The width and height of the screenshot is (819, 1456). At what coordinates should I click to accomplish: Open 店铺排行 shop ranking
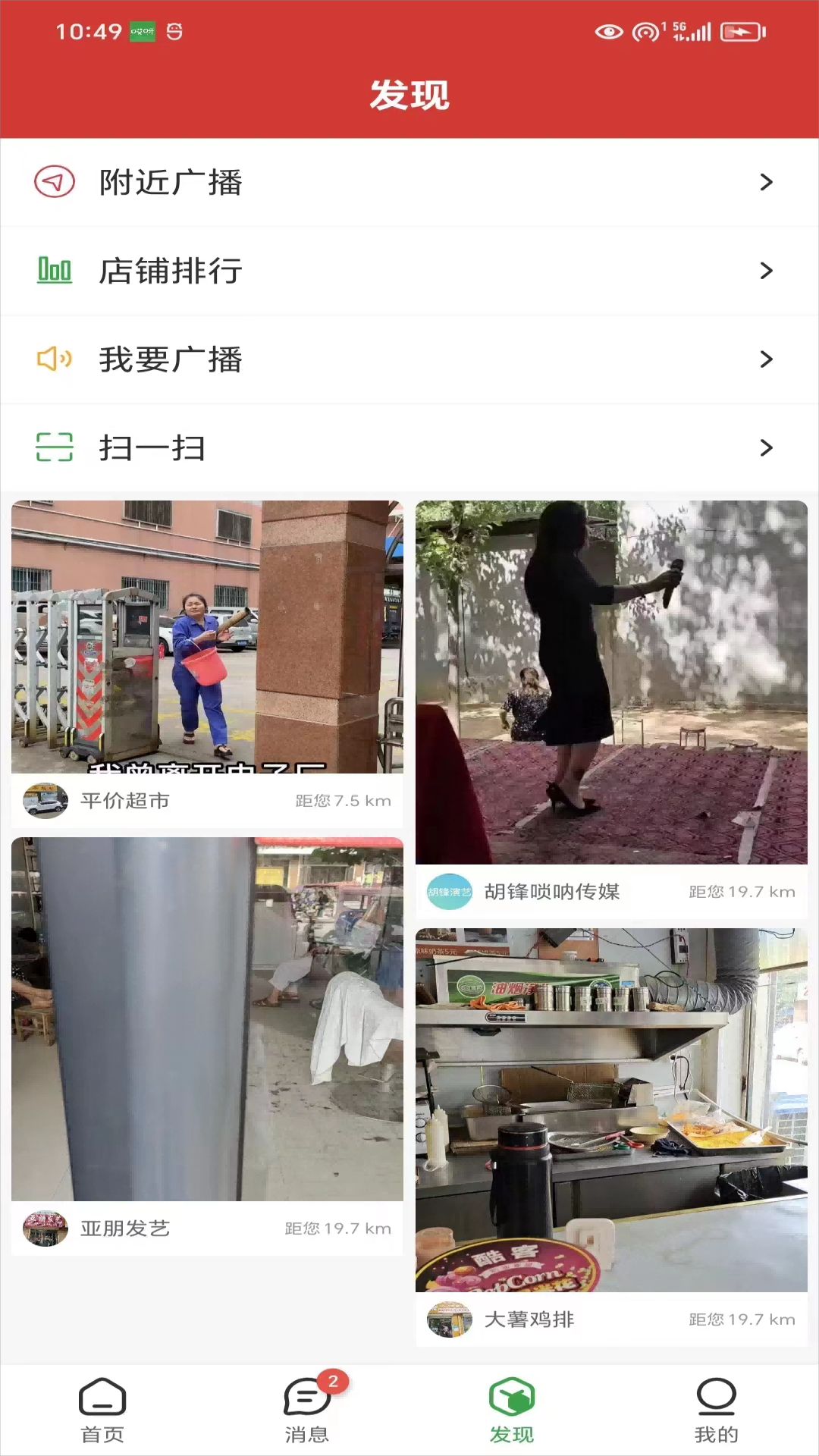tap(409, 271)
